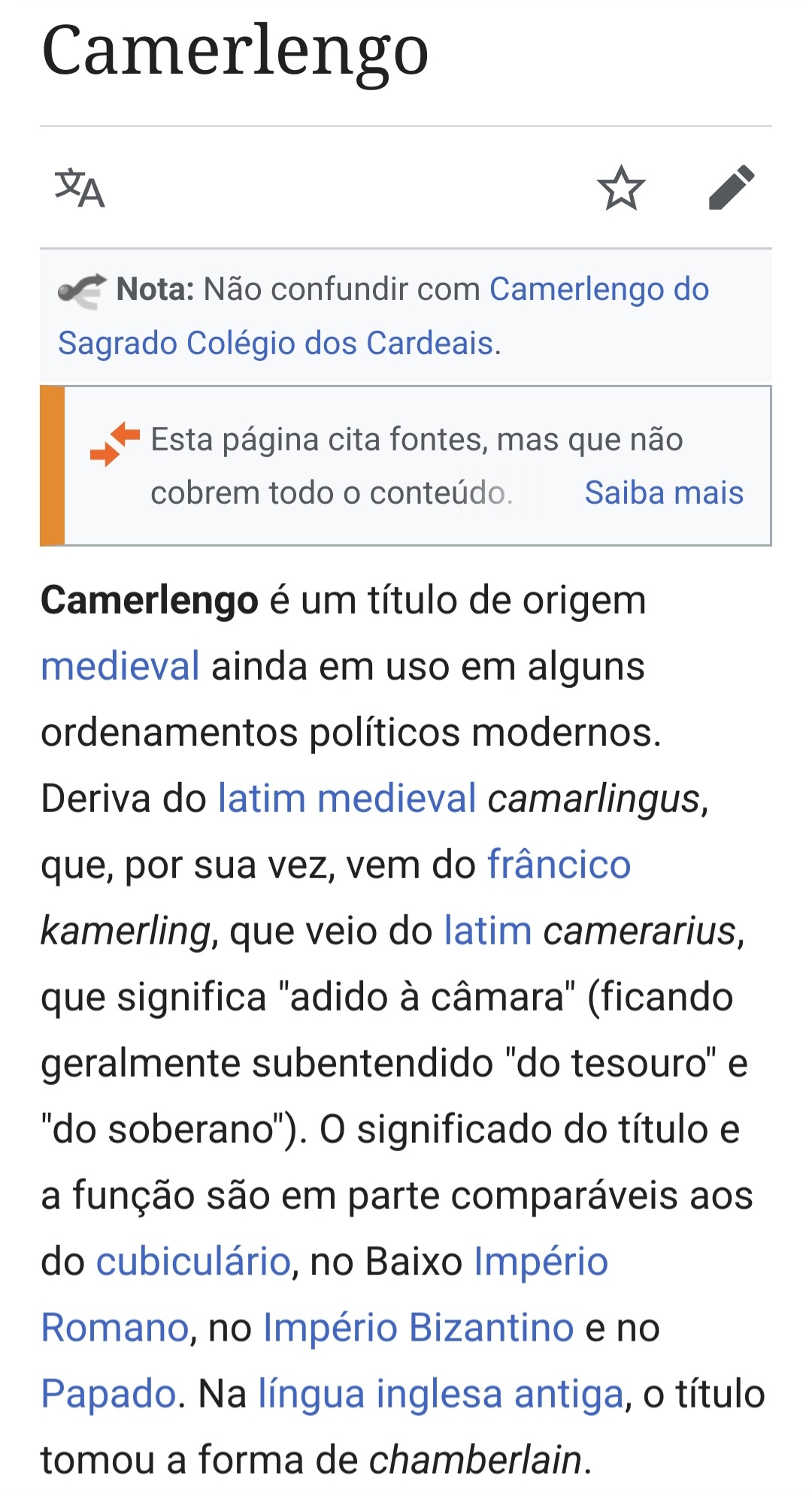Tap Saiba mais in the sources notice

[x=664, y=493]
